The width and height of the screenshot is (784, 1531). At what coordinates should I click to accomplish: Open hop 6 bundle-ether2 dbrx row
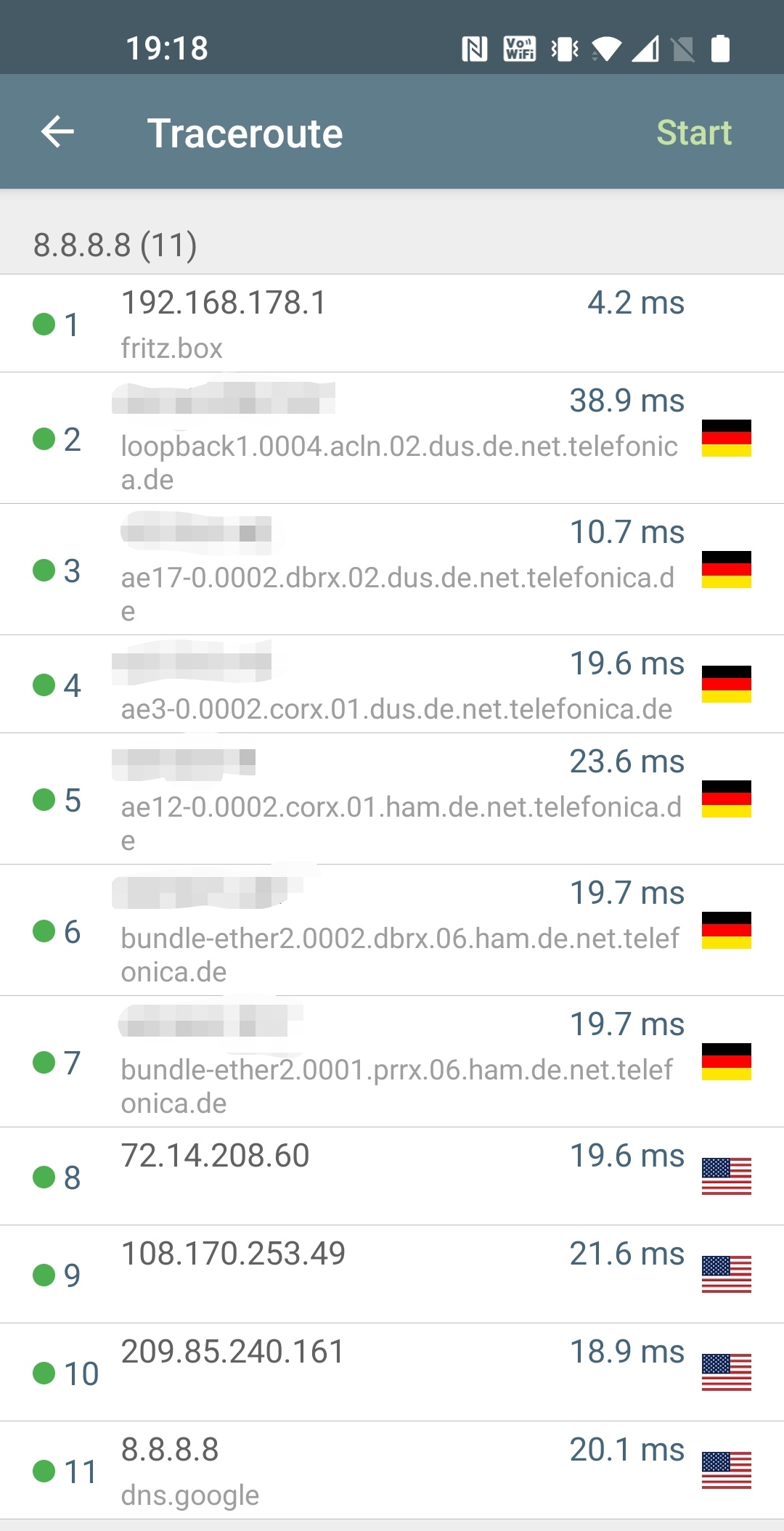click(392, 931)
